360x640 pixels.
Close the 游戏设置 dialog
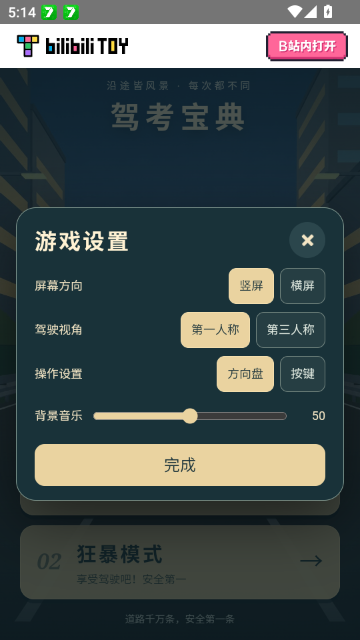point(307,240)
